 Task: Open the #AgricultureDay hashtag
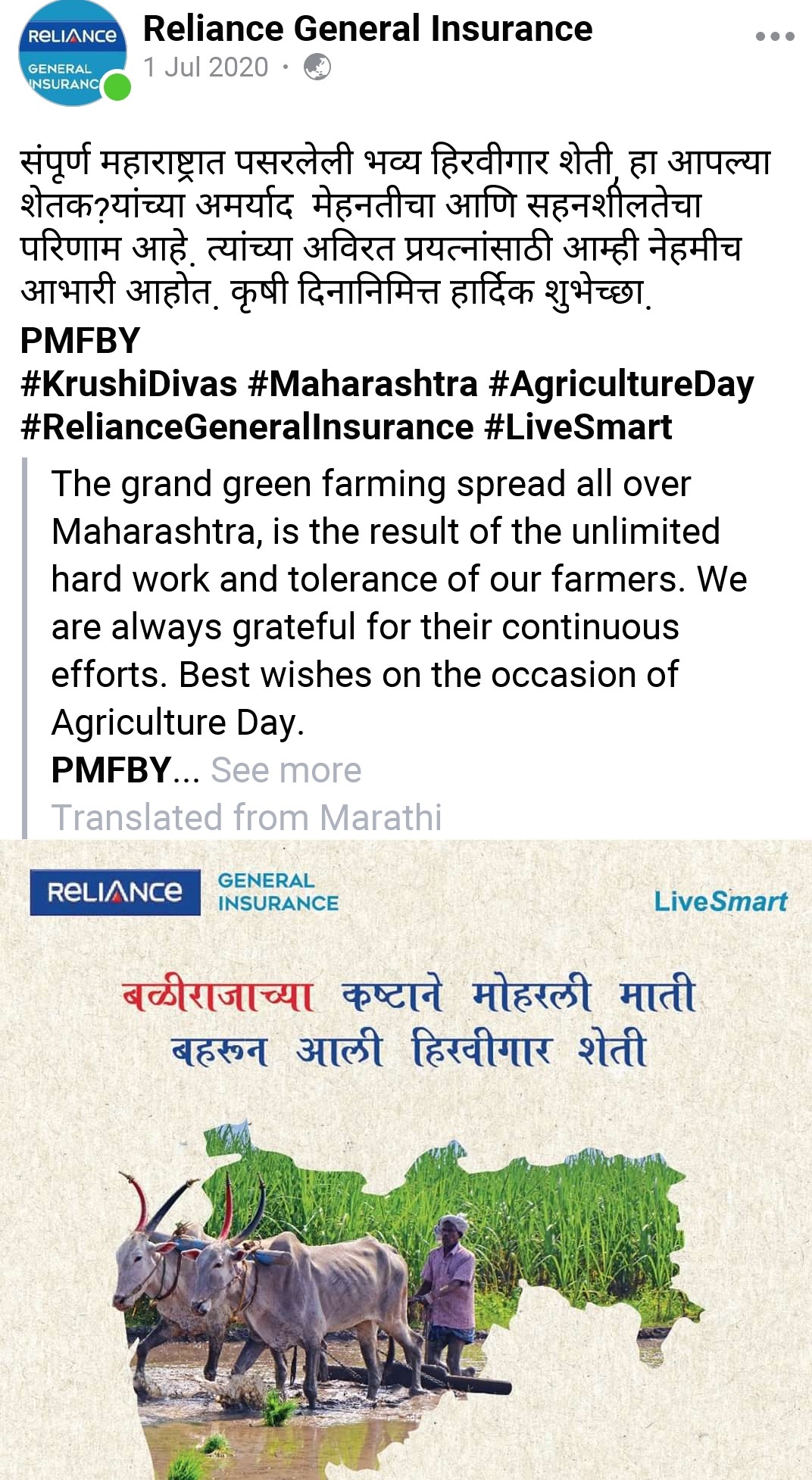tap(621, 384)
